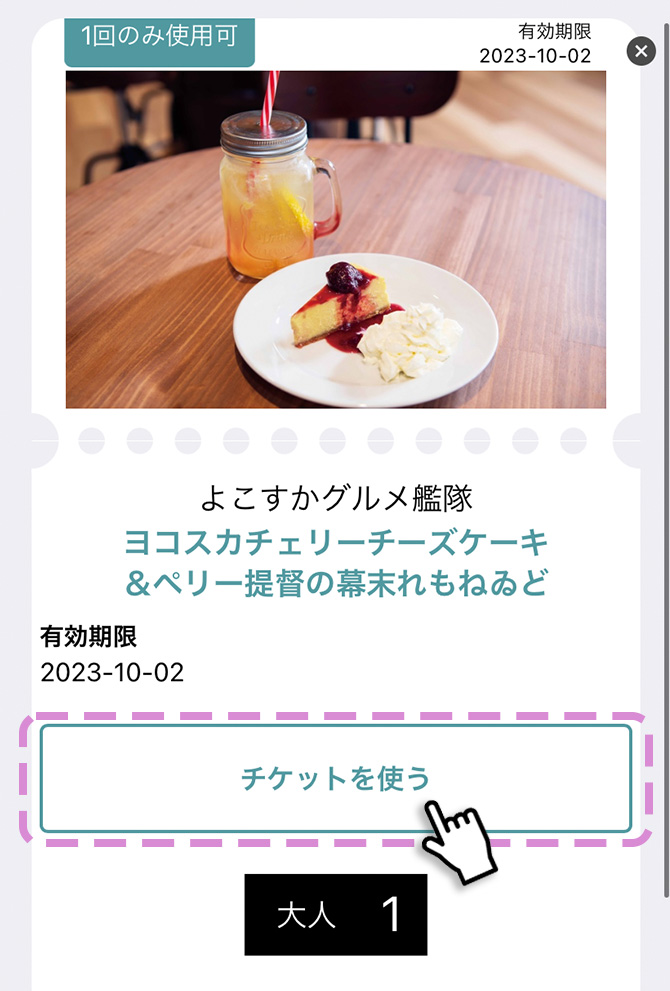Close the ticket popup
670x991 pixels.
click(x=640, y=51)
